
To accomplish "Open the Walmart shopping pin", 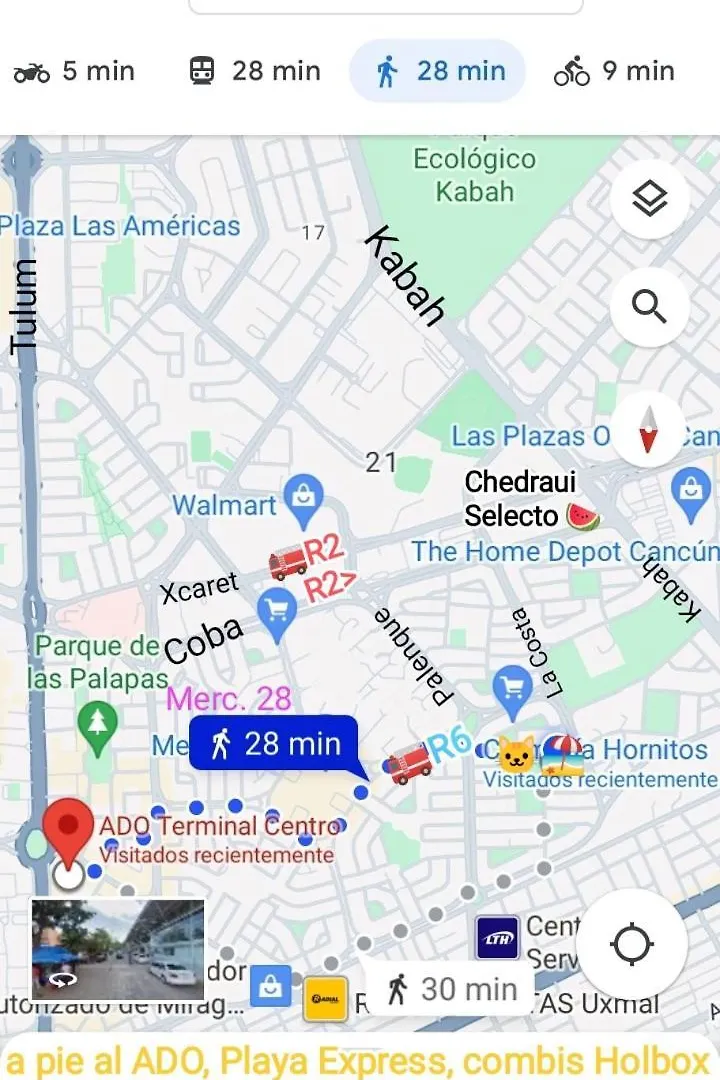I will click(301, 493).
